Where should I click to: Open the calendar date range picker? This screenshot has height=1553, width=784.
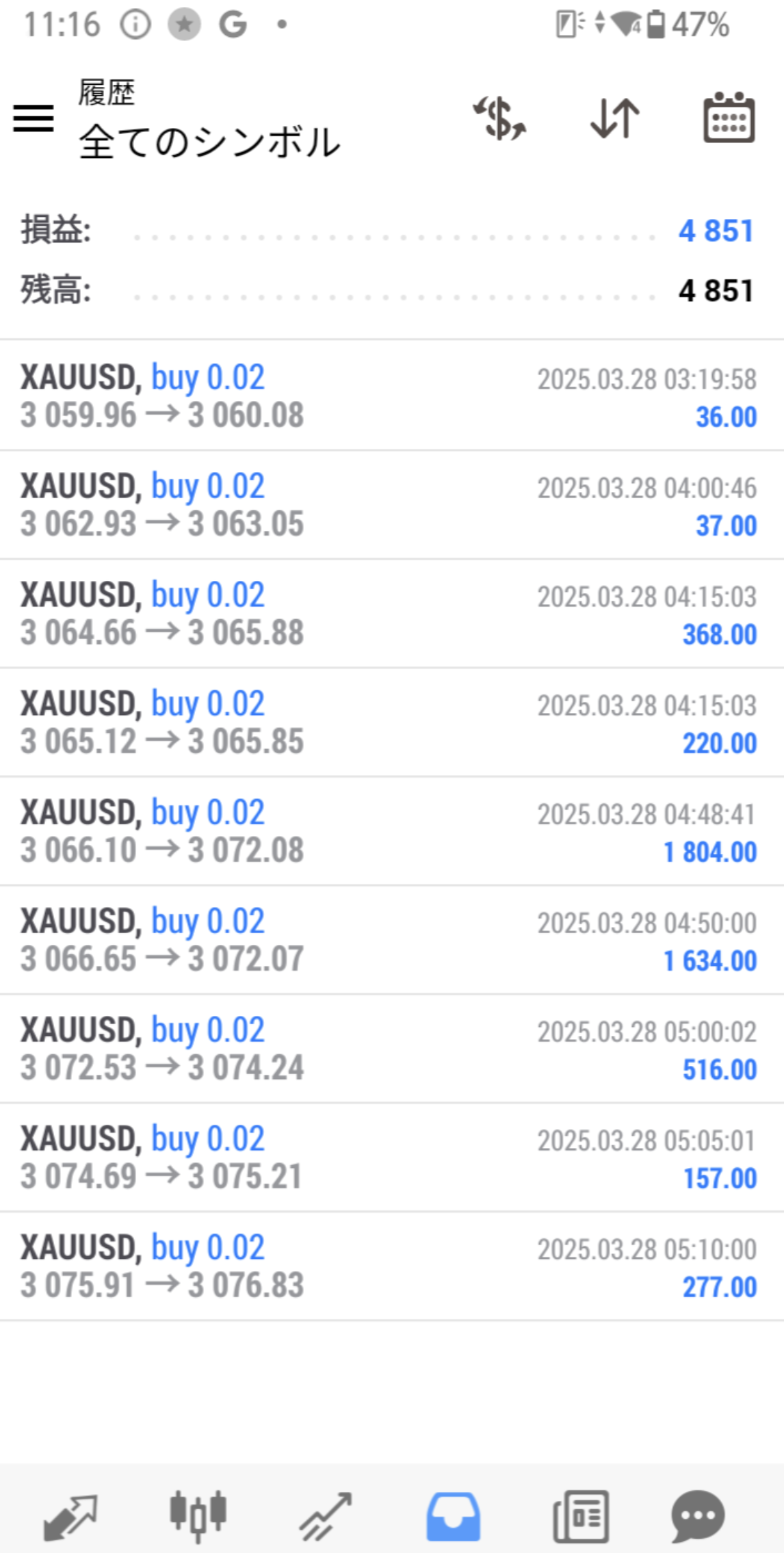click(729, 118)
